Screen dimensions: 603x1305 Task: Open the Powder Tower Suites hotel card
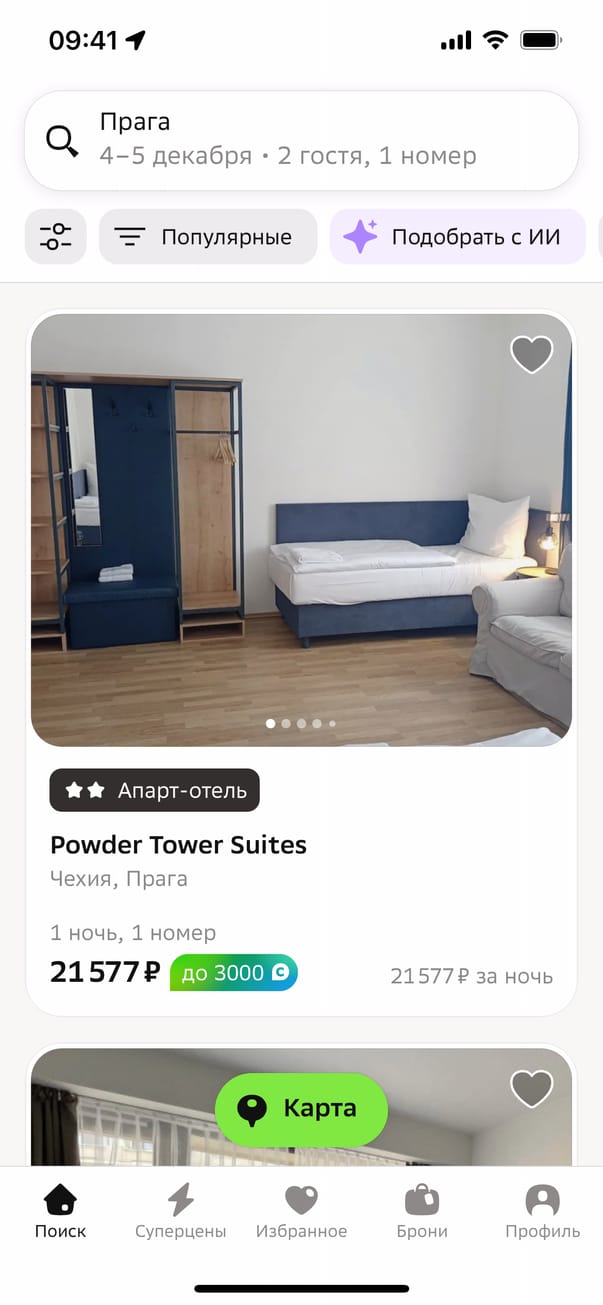[x=178, y=845]
